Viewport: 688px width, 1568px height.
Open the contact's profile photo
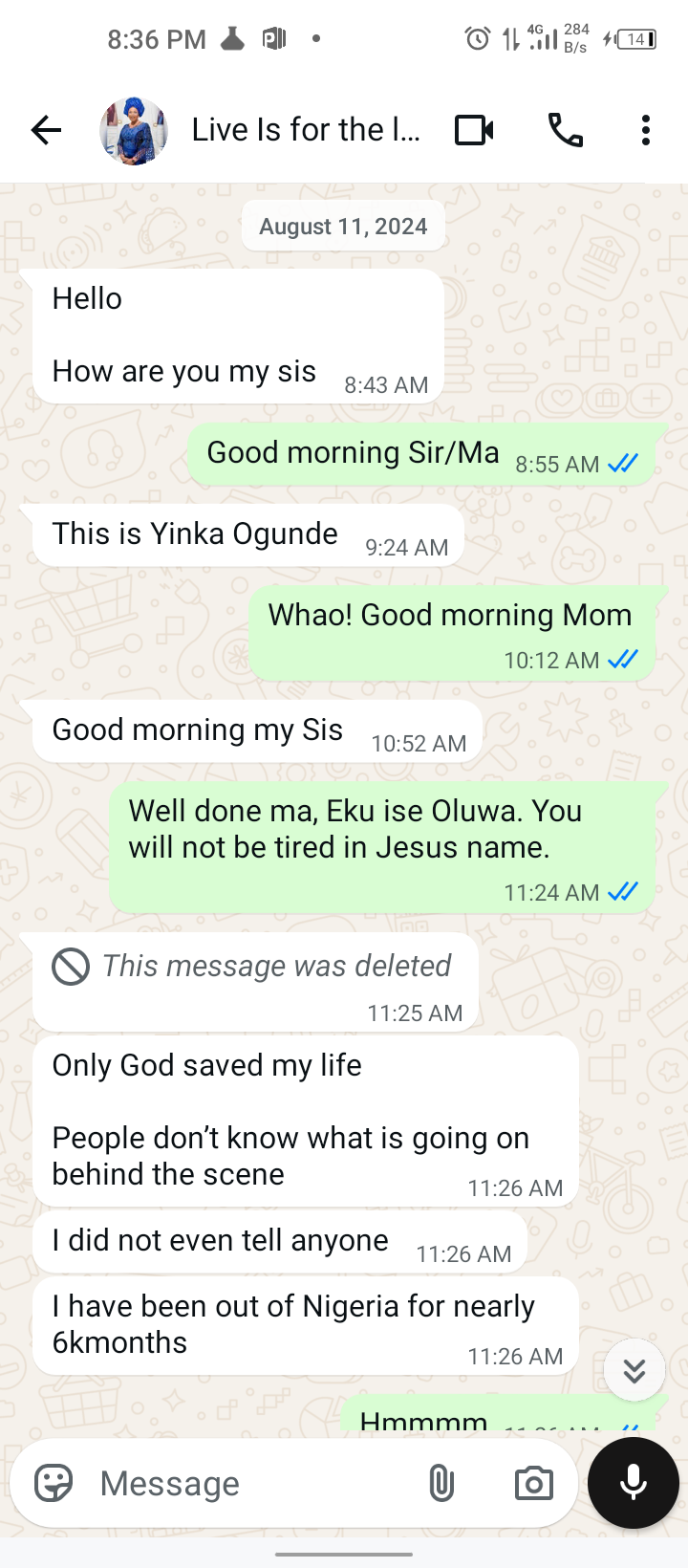pyautogui.click(x=134, y=130)
